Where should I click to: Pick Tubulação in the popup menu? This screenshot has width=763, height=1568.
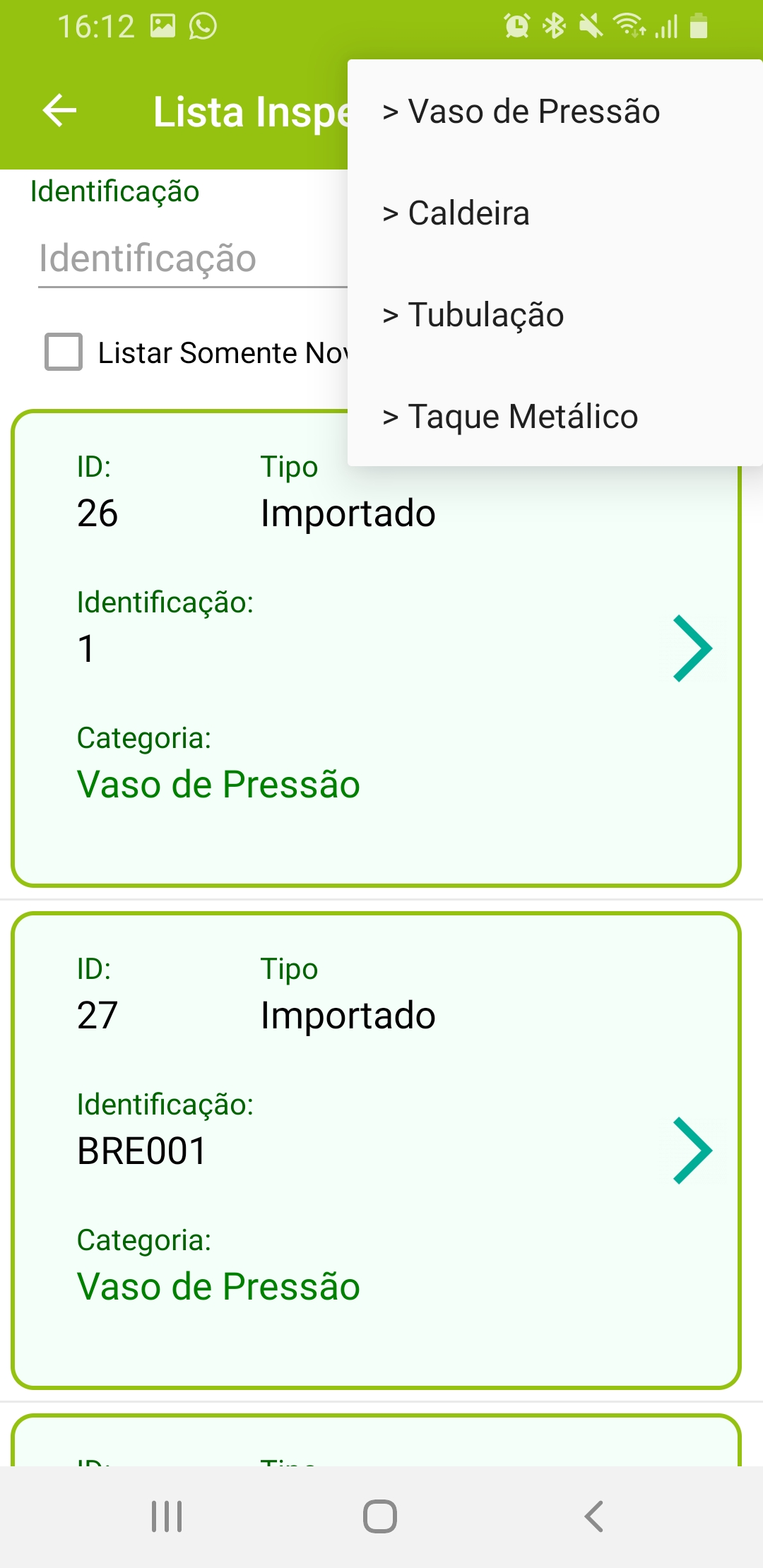(x=555, y=315)
